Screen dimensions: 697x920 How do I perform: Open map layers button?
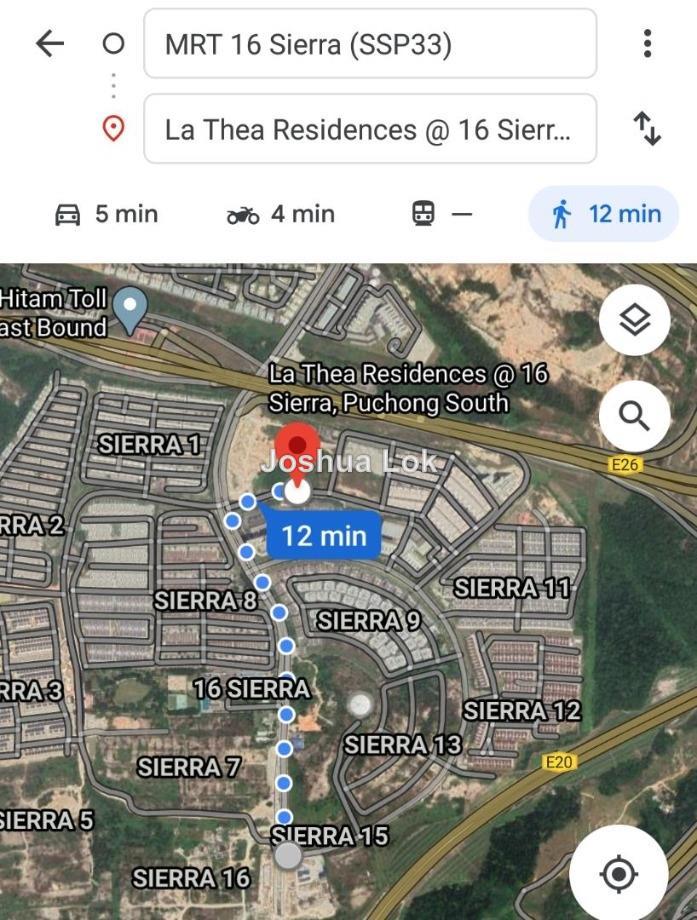point(634,321)
